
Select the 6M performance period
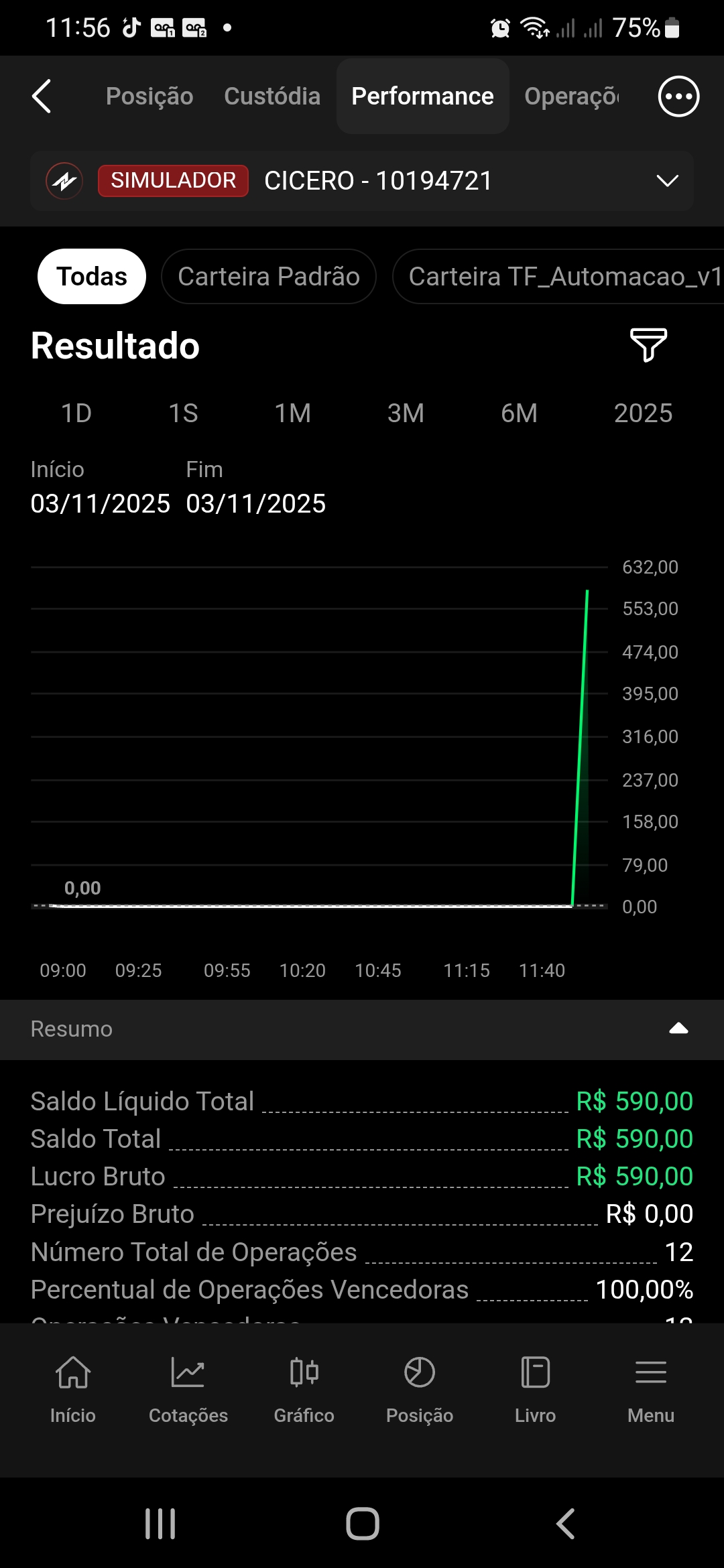click(518, 413)
